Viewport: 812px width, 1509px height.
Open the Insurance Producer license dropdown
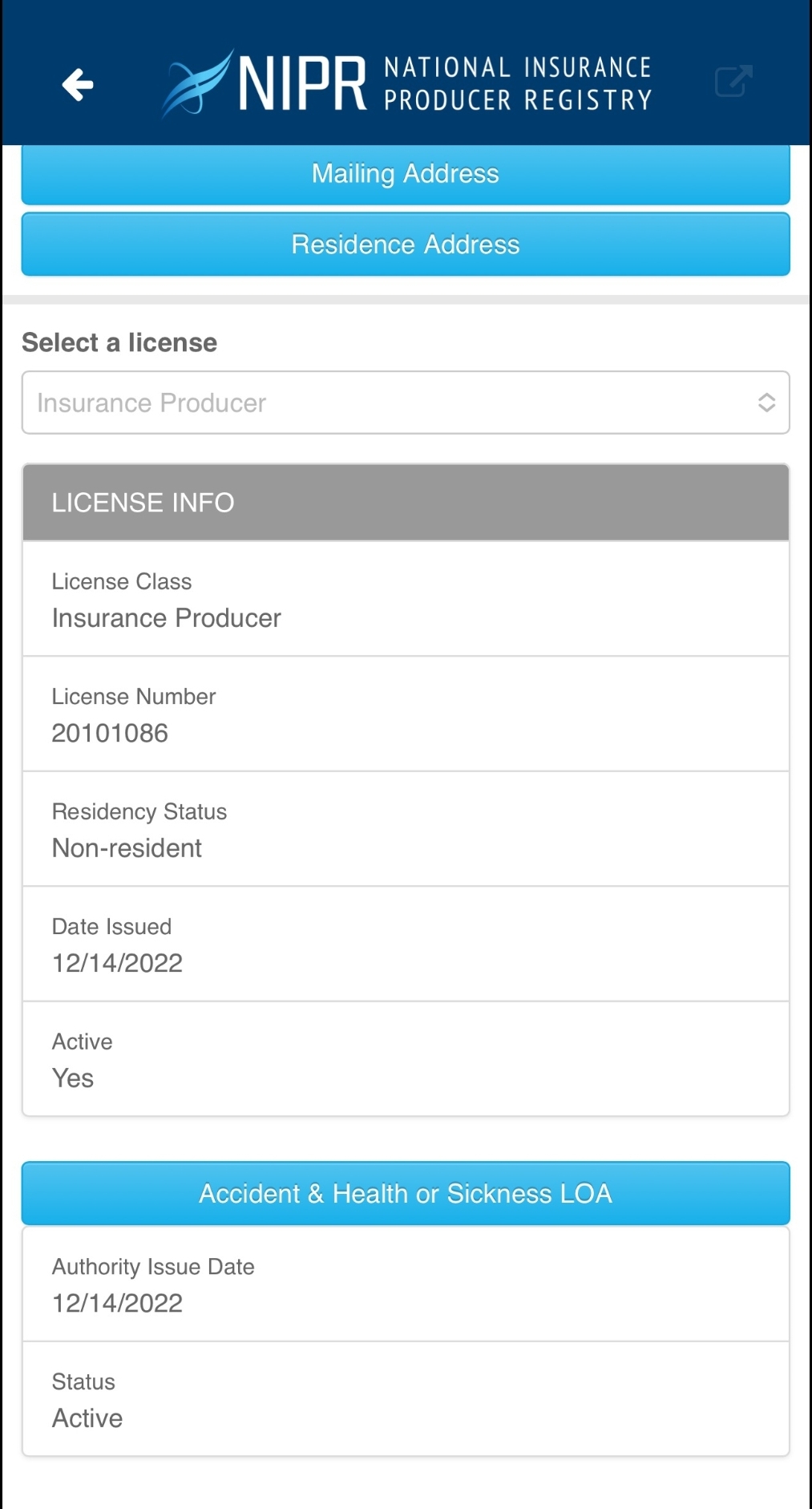click(x=406, y=403)
